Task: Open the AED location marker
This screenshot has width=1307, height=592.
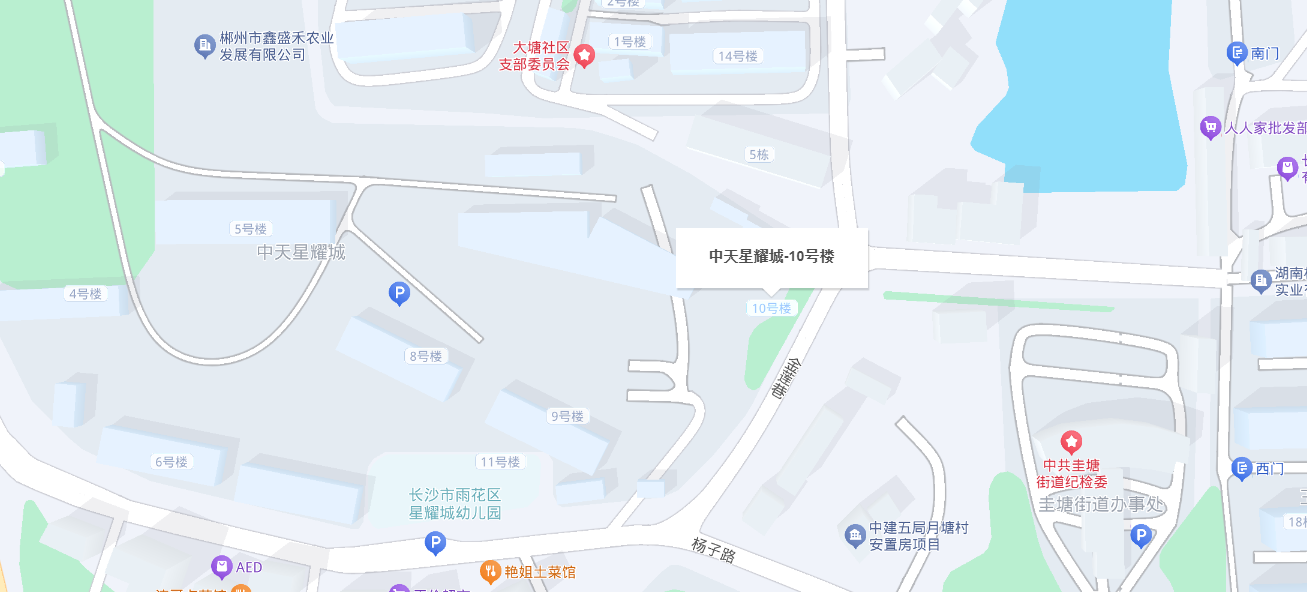Action: [222, 567]
